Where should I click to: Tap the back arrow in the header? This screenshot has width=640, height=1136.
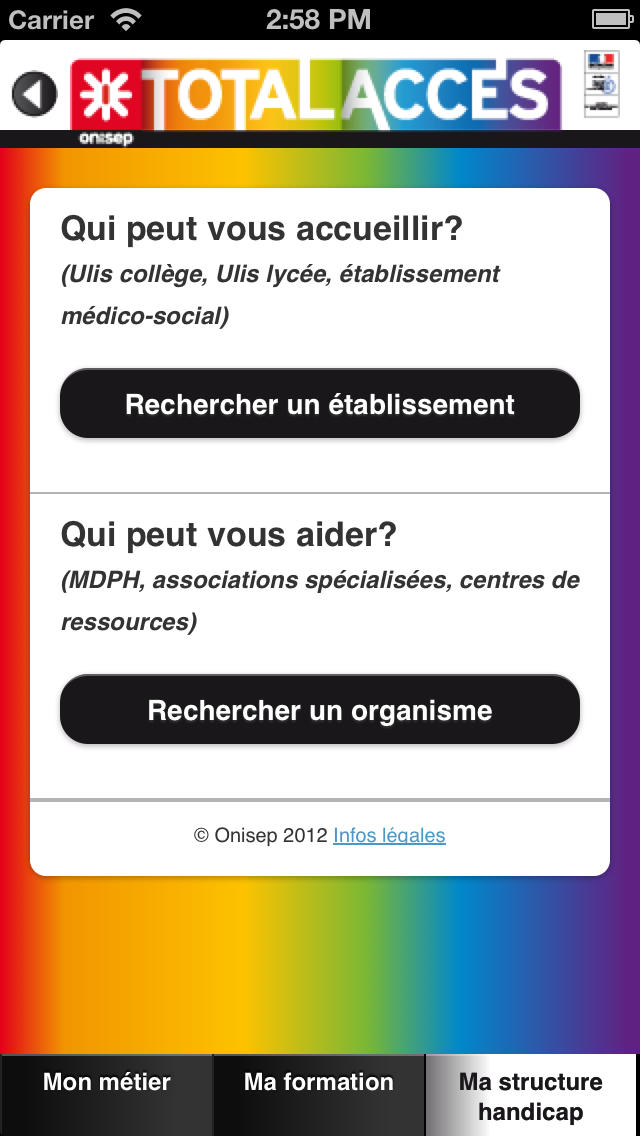click(35, 93)
